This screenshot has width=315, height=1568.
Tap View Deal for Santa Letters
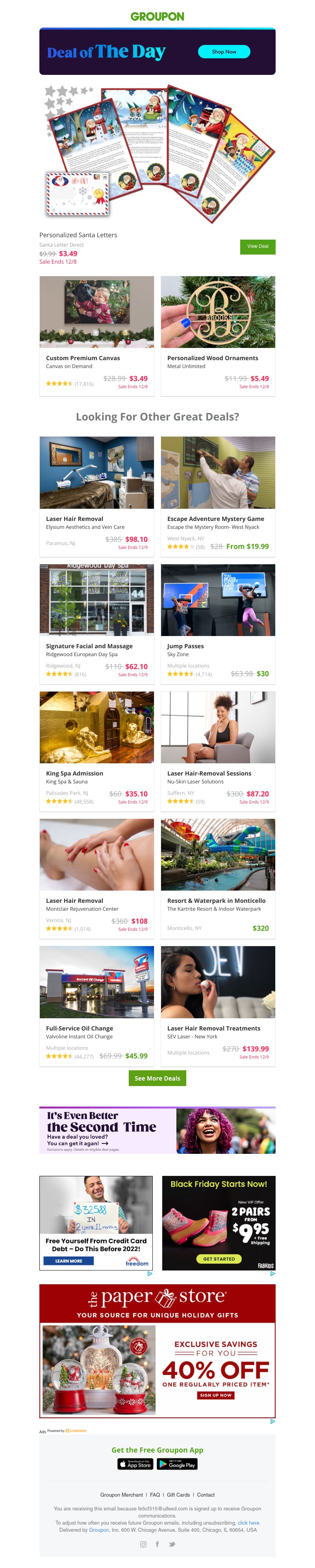257,247
